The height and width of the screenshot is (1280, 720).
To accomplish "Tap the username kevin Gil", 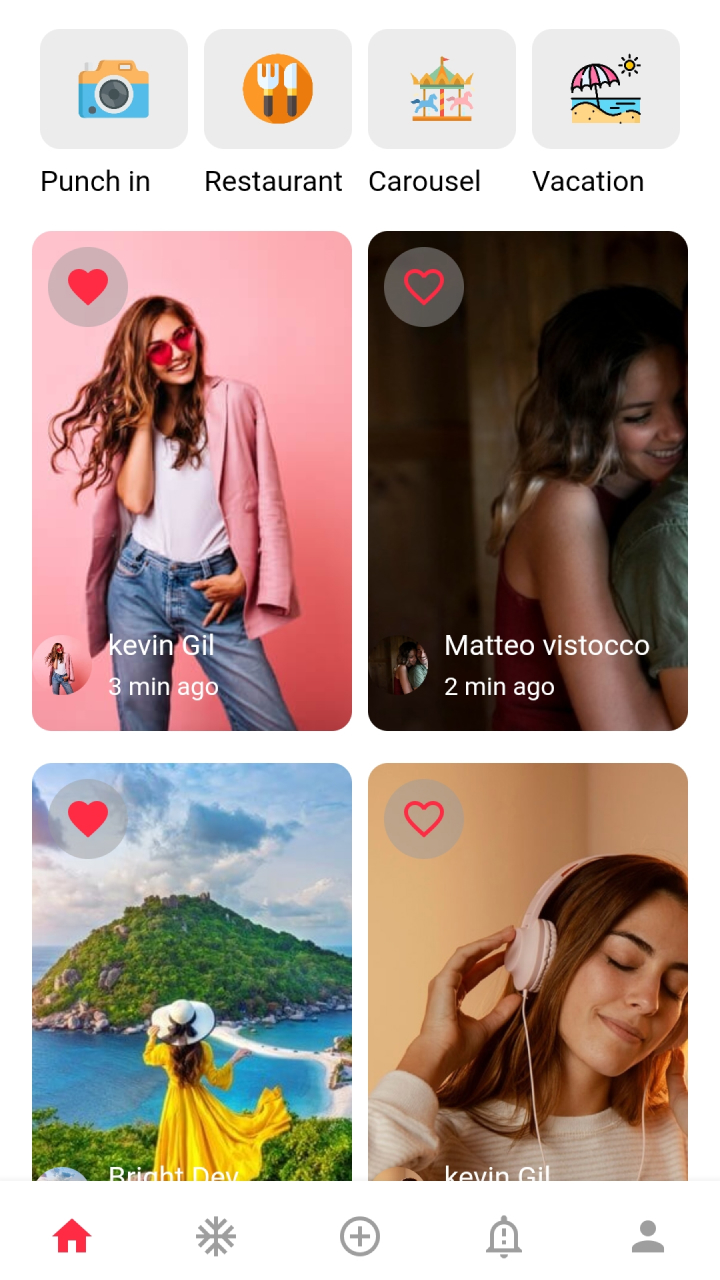I will 161,646.
